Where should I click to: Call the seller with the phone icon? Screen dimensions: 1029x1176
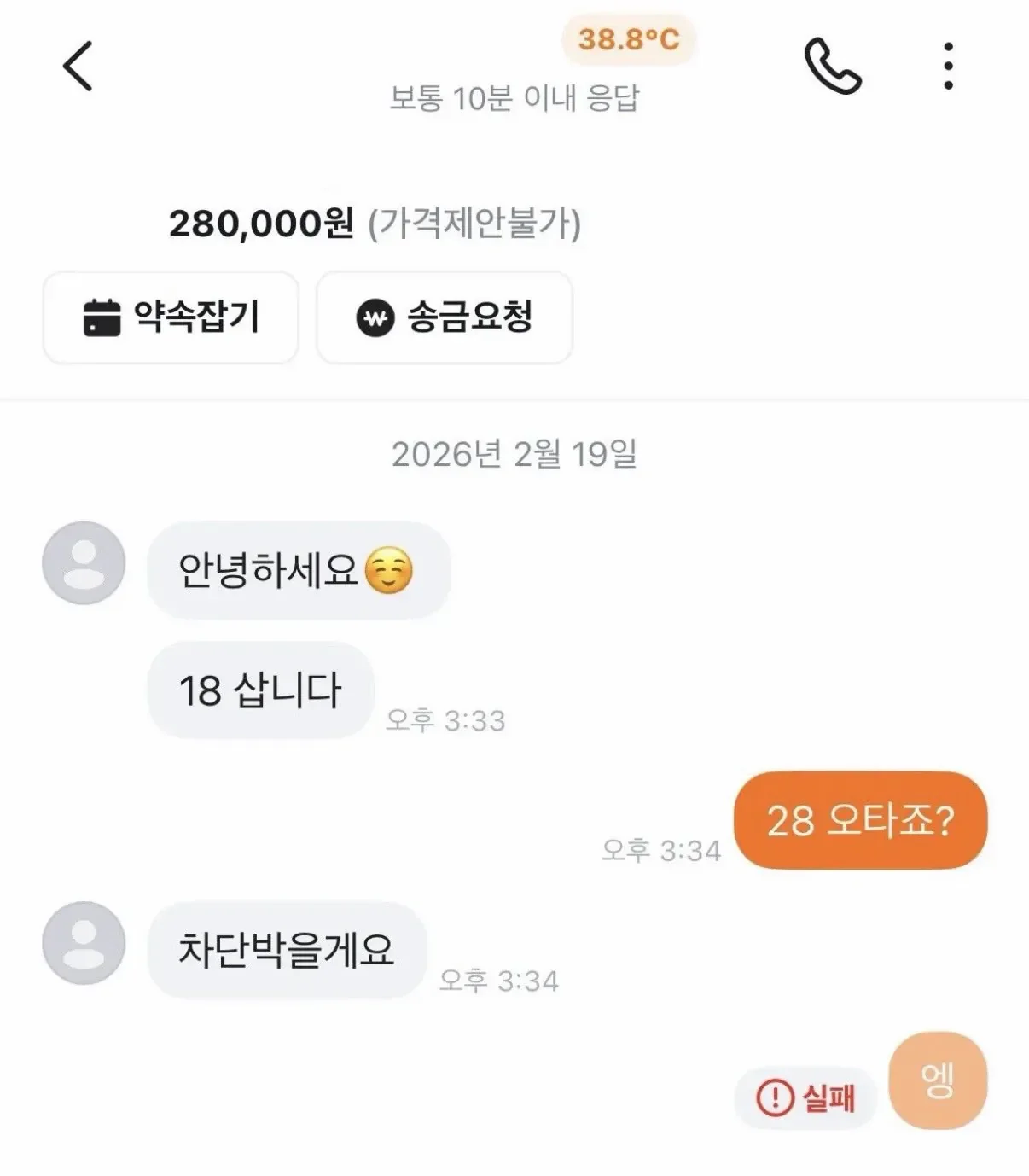(832, 66)
